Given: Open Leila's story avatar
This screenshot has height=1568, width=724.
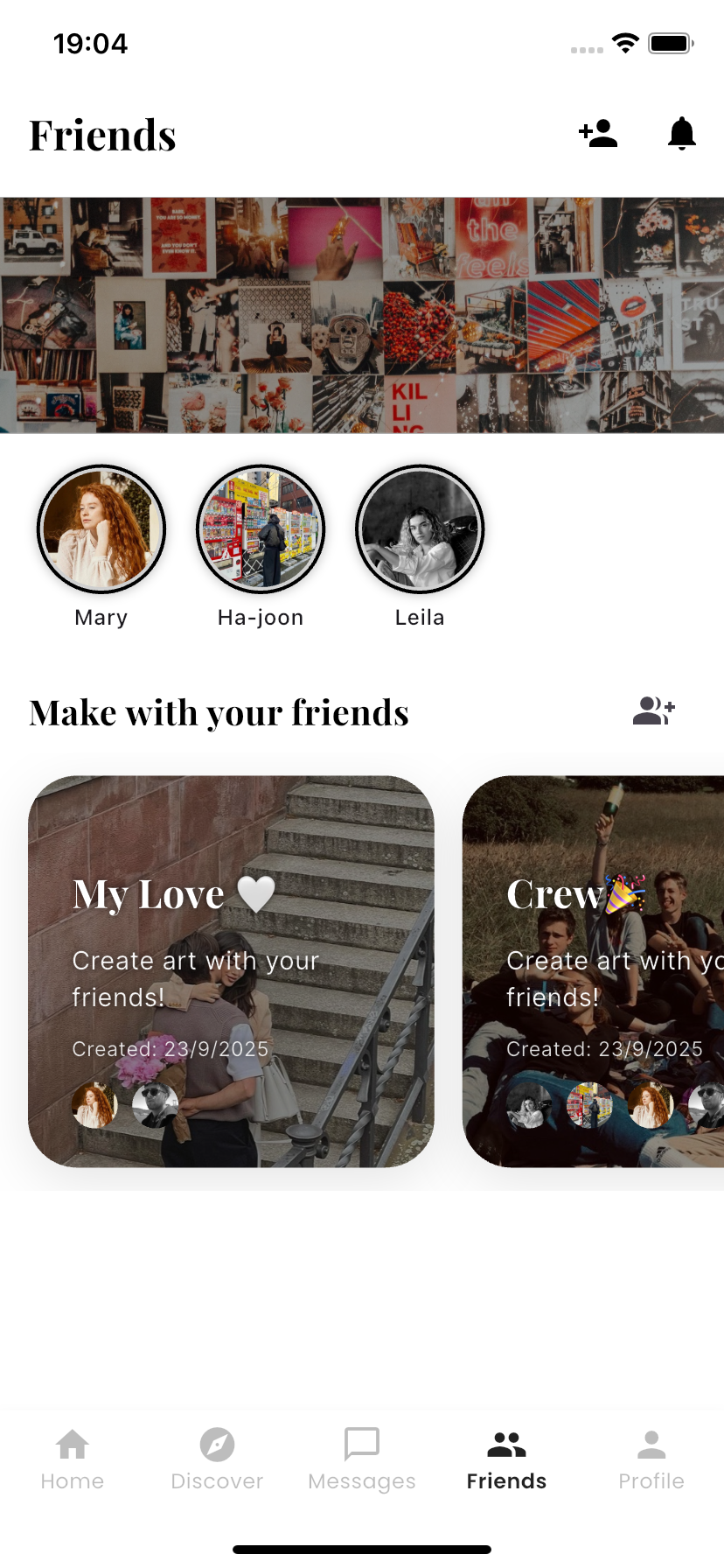Looking at the screenshot, I should click(420, 528).
